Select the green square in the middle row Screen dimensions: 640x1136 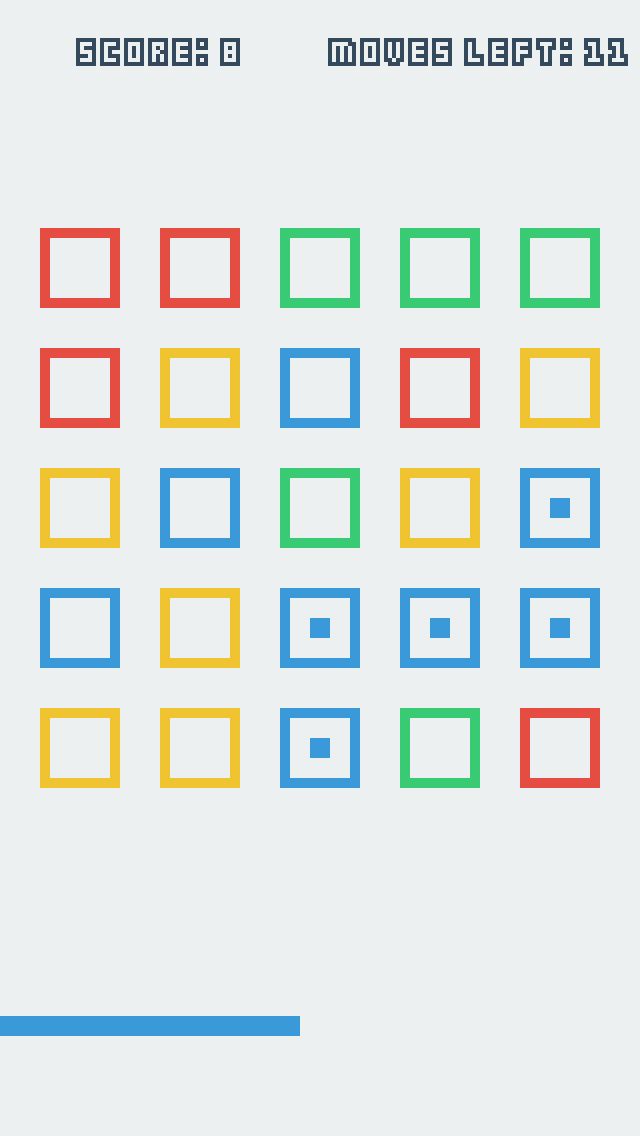[320, 508]
